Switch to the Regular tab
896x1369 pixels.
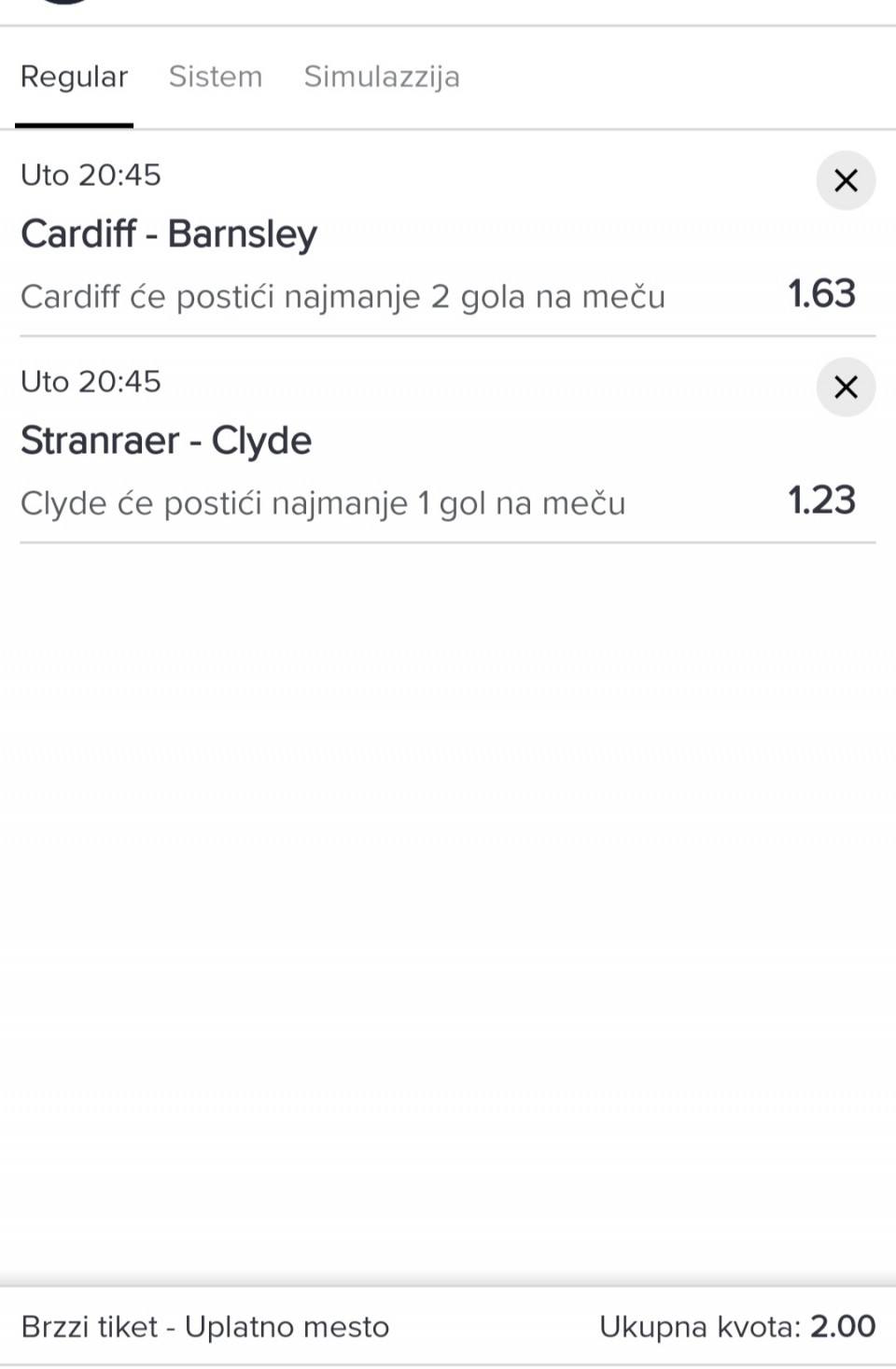[74, 78]
